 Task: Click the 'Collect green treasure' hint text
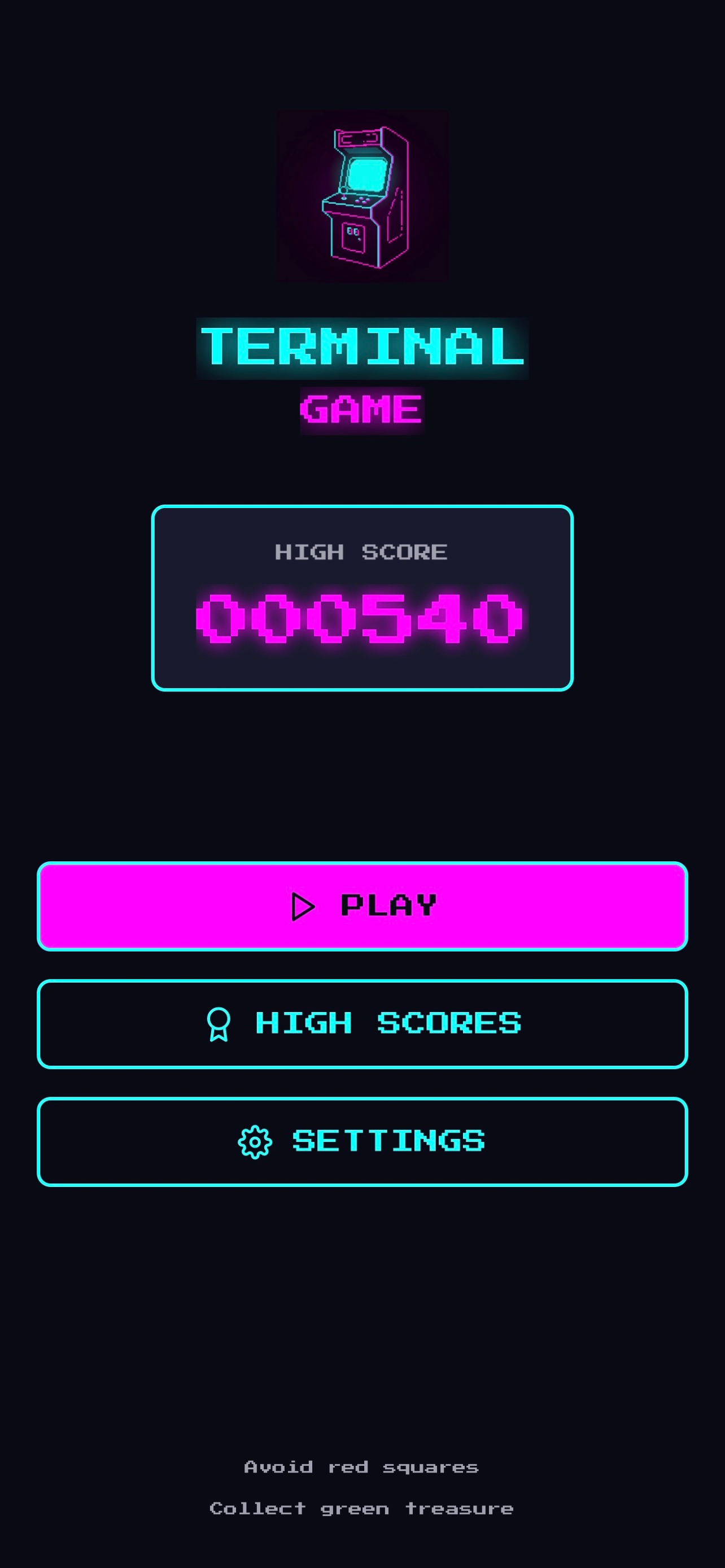pyautogui.click(x=361, y=1508)
